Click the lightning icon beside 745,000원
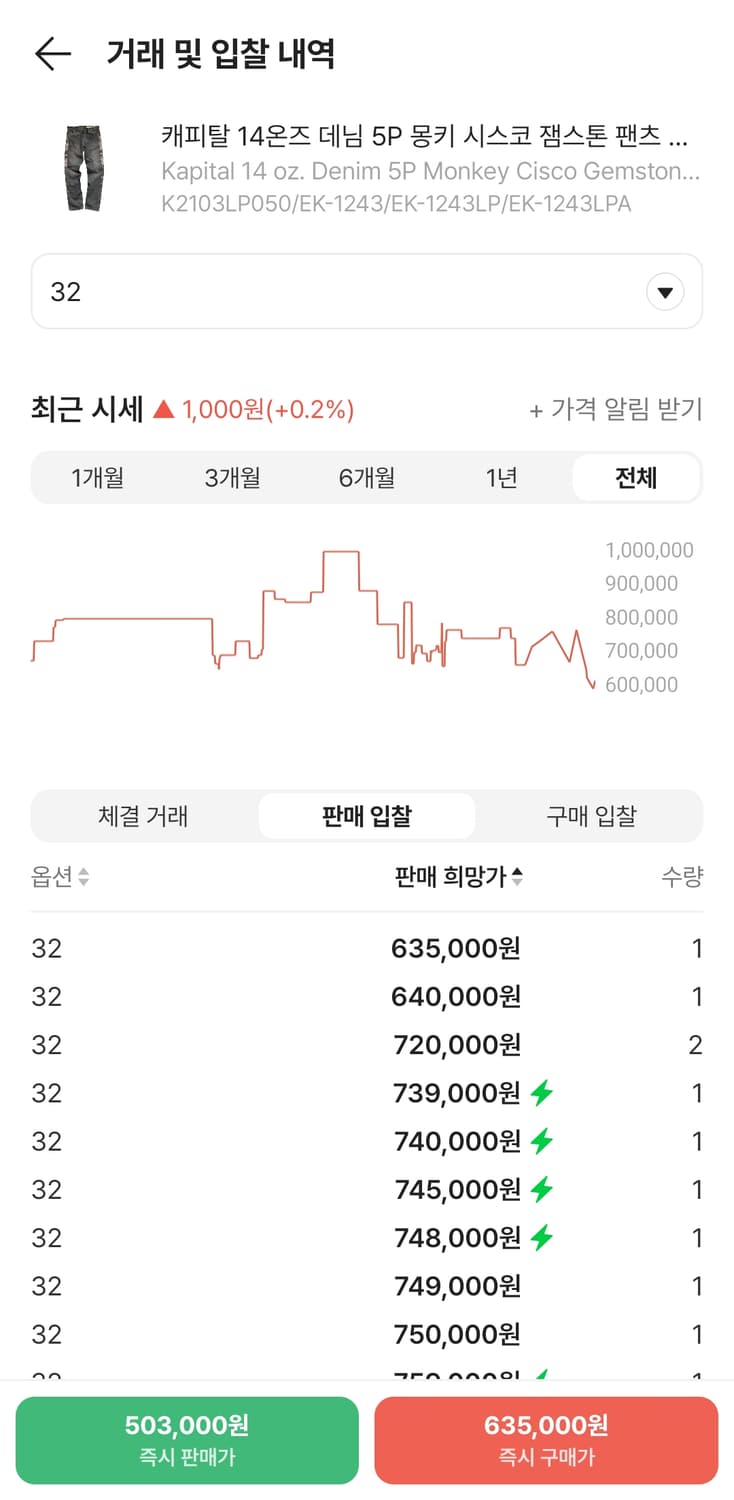The image size is (734, 1500). (x=541, y=1189)
